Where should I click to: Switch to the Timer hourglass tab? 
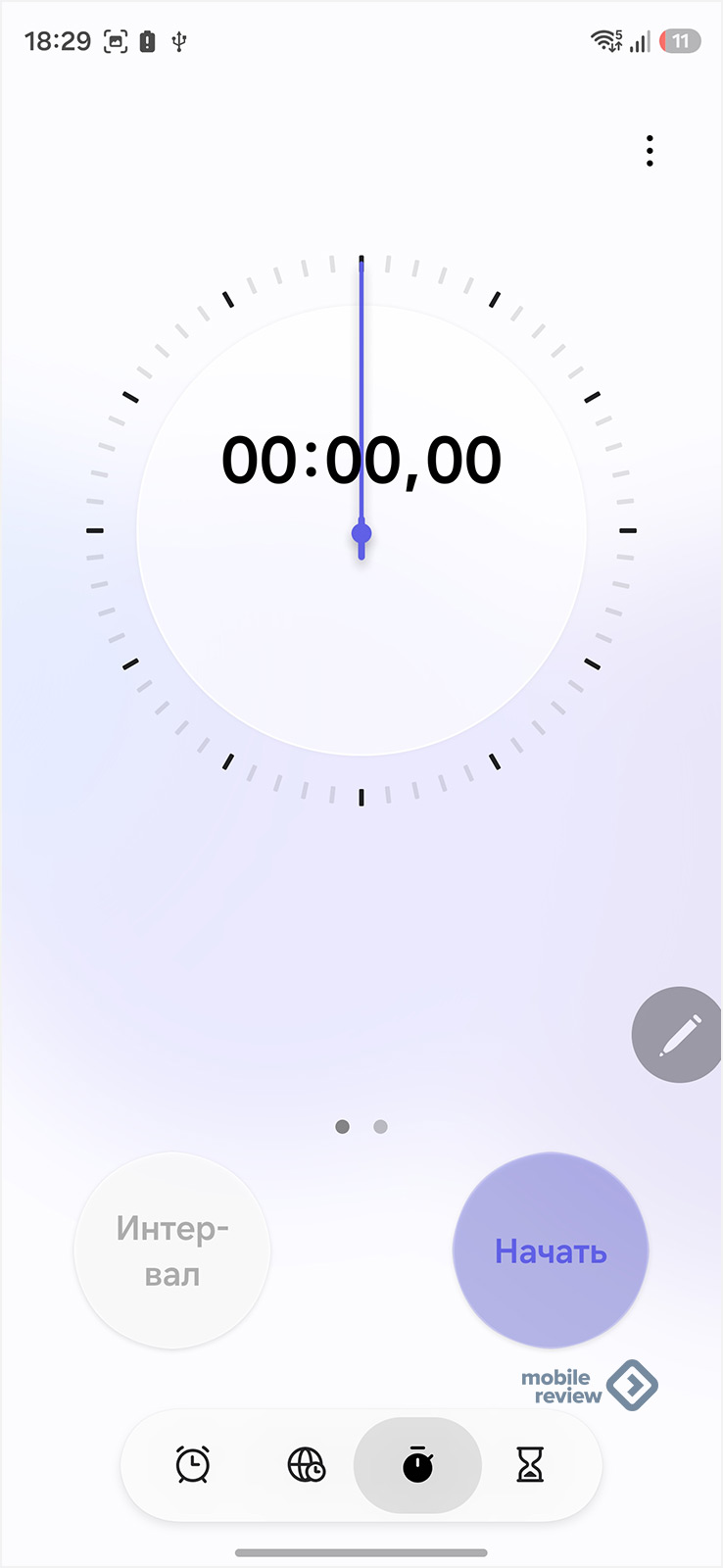tap(530, 1465)
